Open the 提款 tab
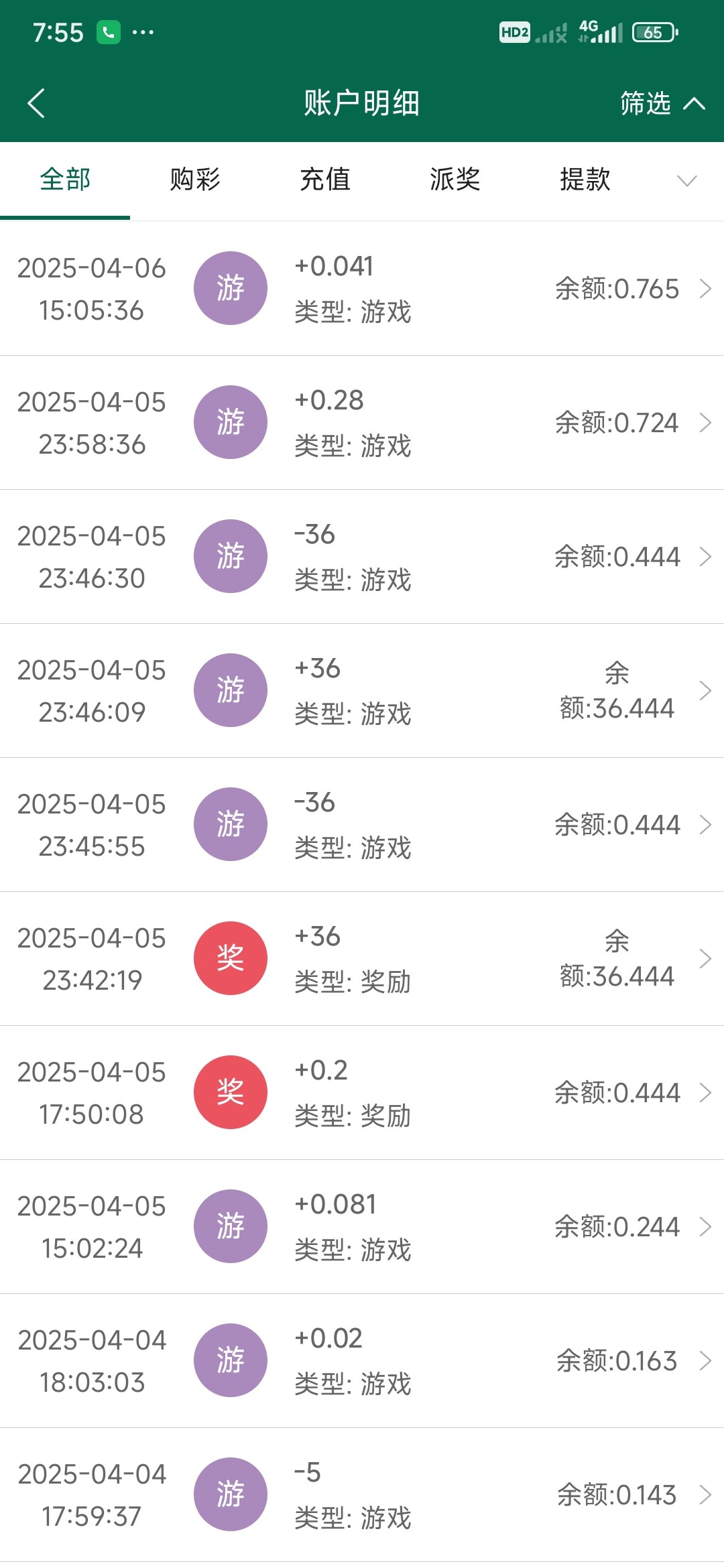Viewport: 724px width, 1568px height. click(x=585, y=180)
